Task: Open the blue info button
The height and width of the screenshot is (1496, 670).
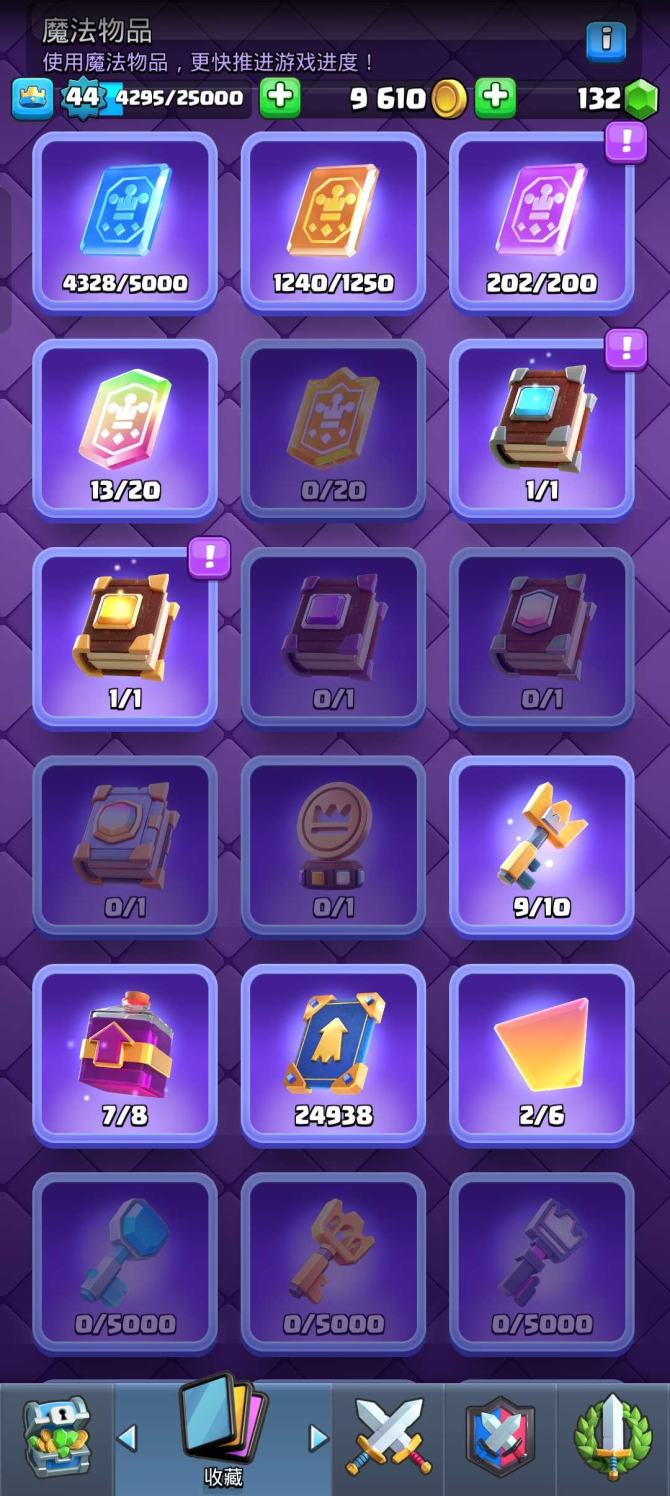Action: pyautogui.click(x=606, y=42)
